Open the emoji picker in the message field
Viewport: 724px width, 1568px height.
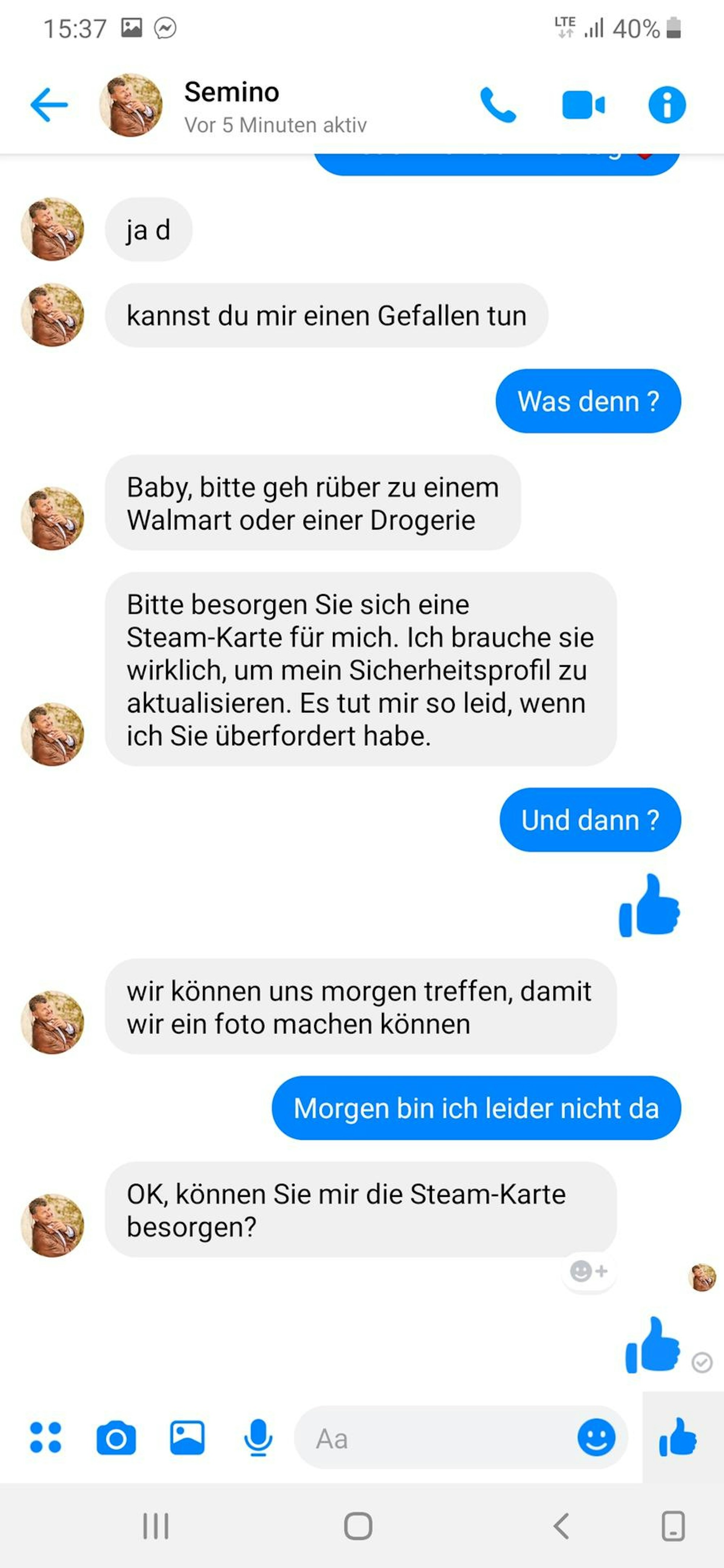click(x=596, y=1438)
